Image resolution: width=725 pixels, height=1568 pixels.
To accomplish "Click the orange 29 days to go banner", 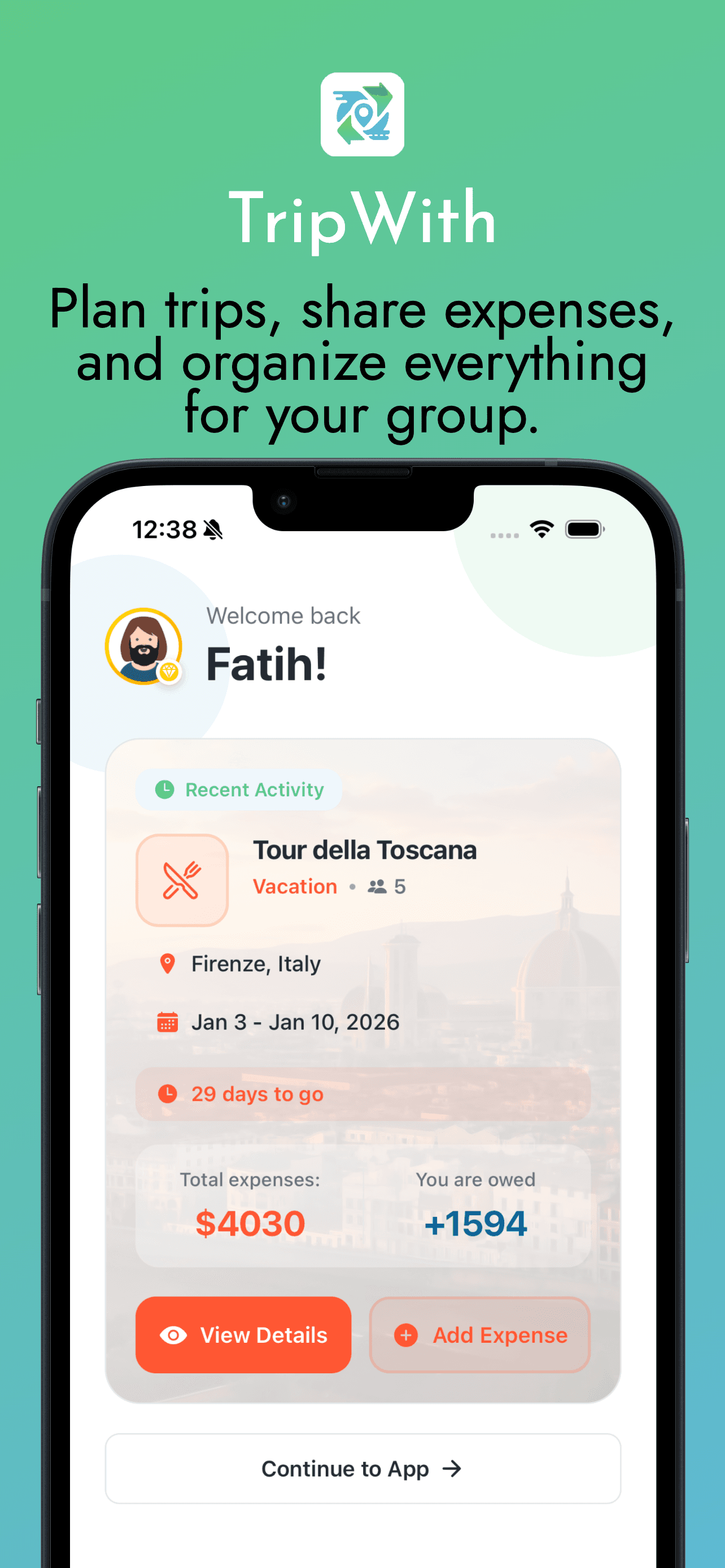I will coord(362,1093).
